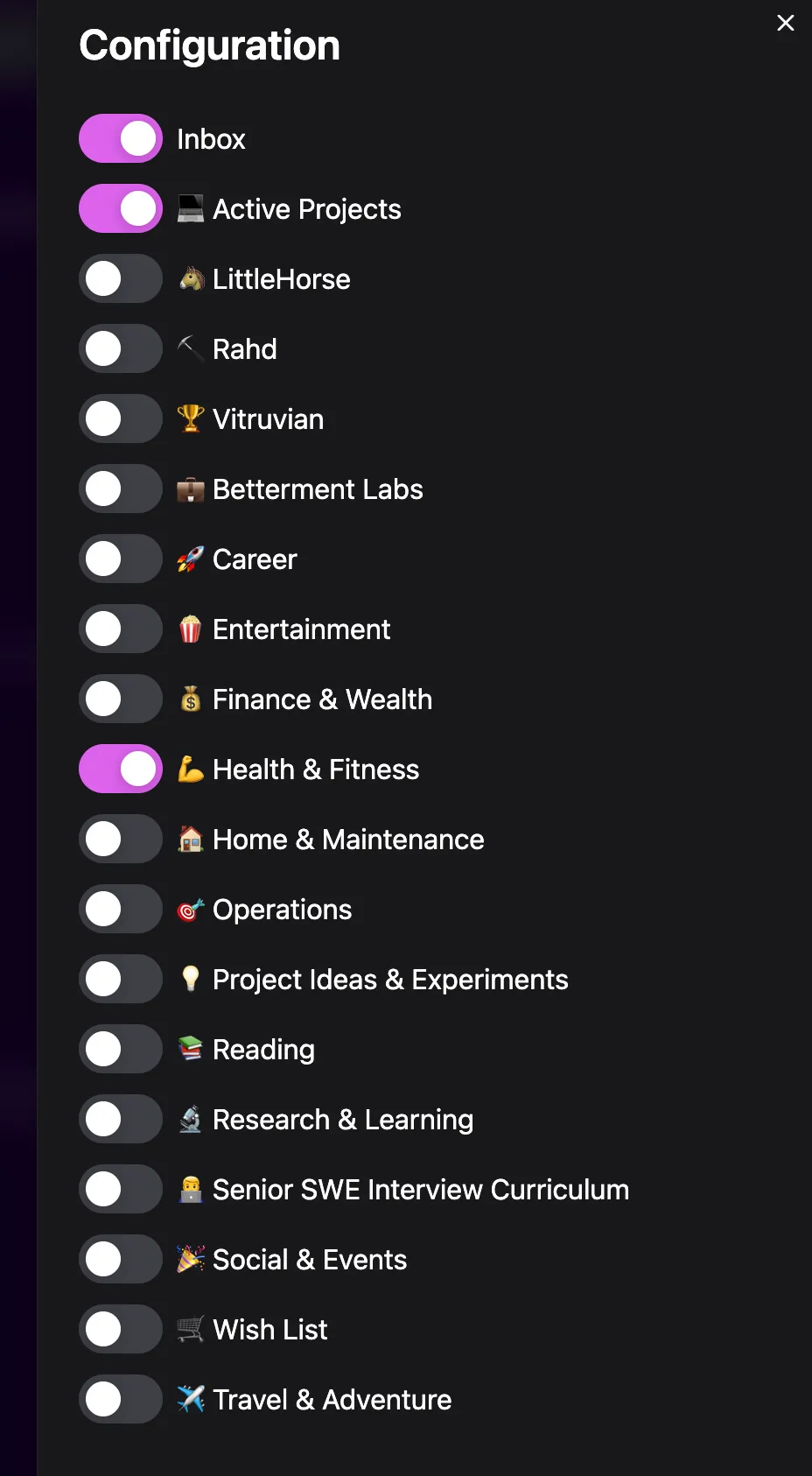Enable the LittleHorse toggle

(x=121, y=278)
